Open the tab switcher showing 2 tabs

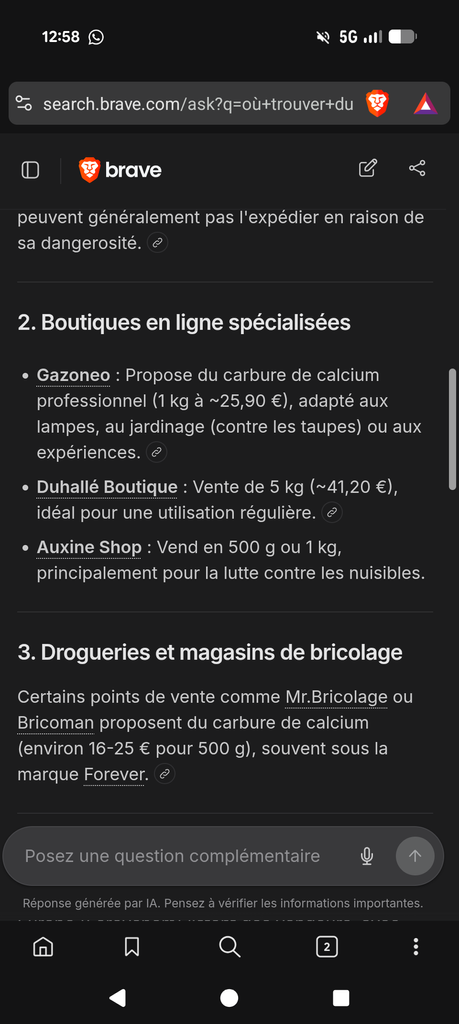(326, 946)
